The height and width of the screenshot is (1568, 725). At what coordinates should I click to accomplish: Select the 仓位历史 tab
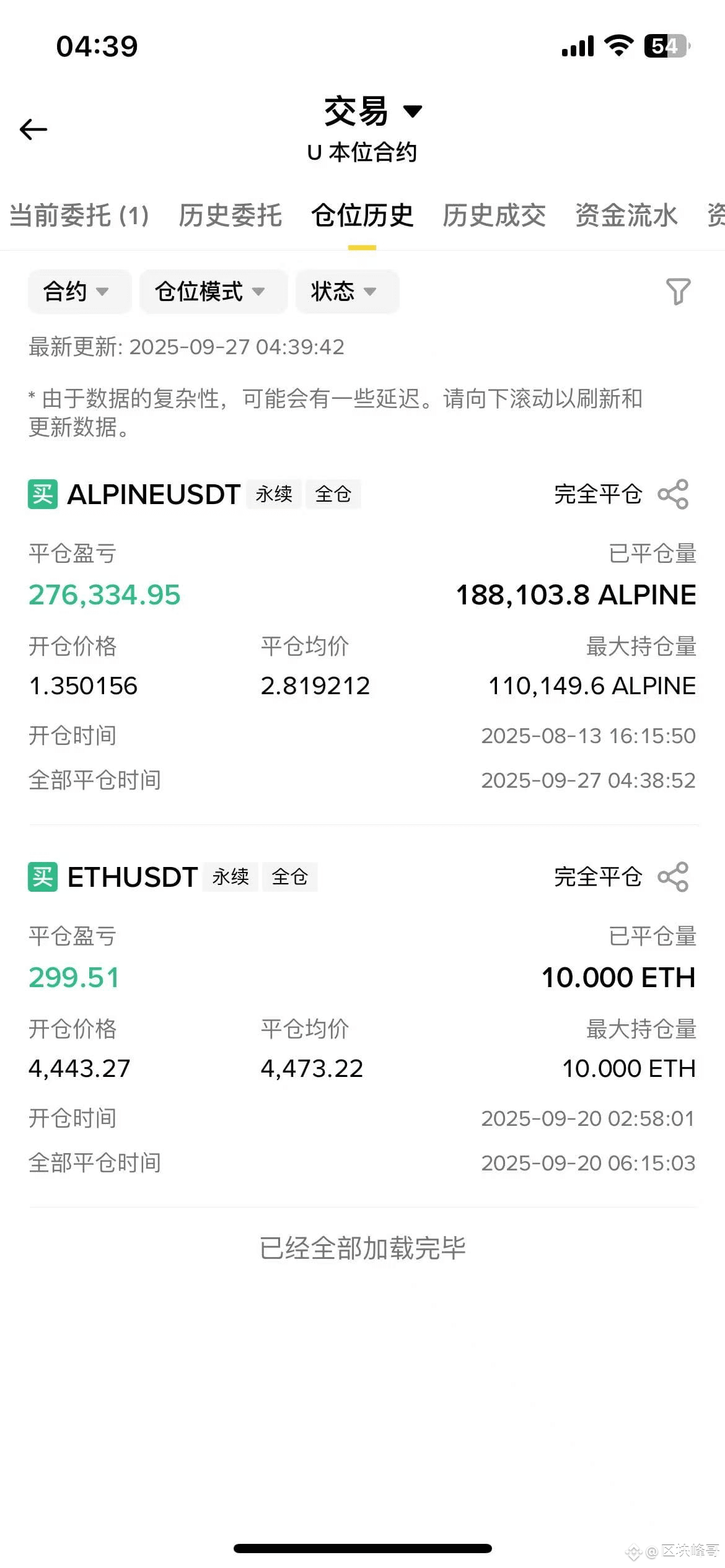click(362, 216)
